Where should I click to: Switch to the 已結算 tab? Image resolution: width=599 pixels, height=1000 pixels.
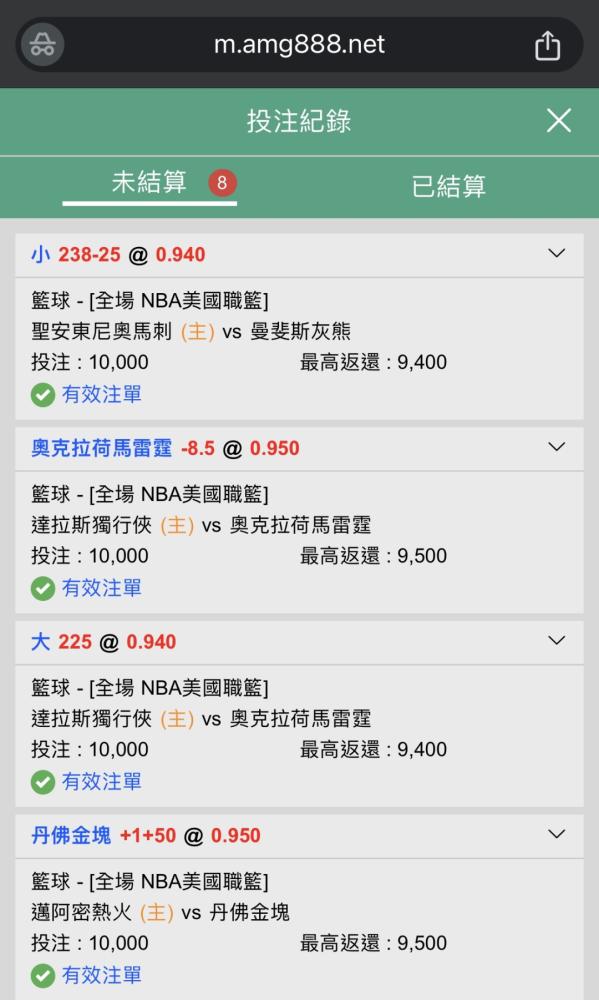click(x=448, y=186)
